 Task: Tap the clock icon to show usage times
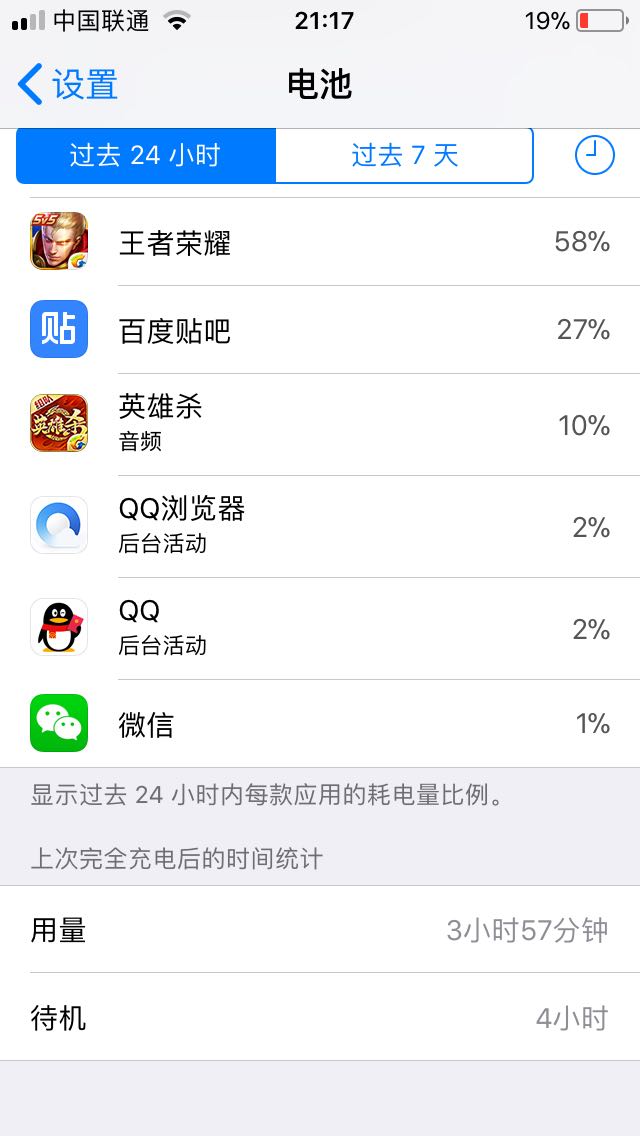click(594, 155)
